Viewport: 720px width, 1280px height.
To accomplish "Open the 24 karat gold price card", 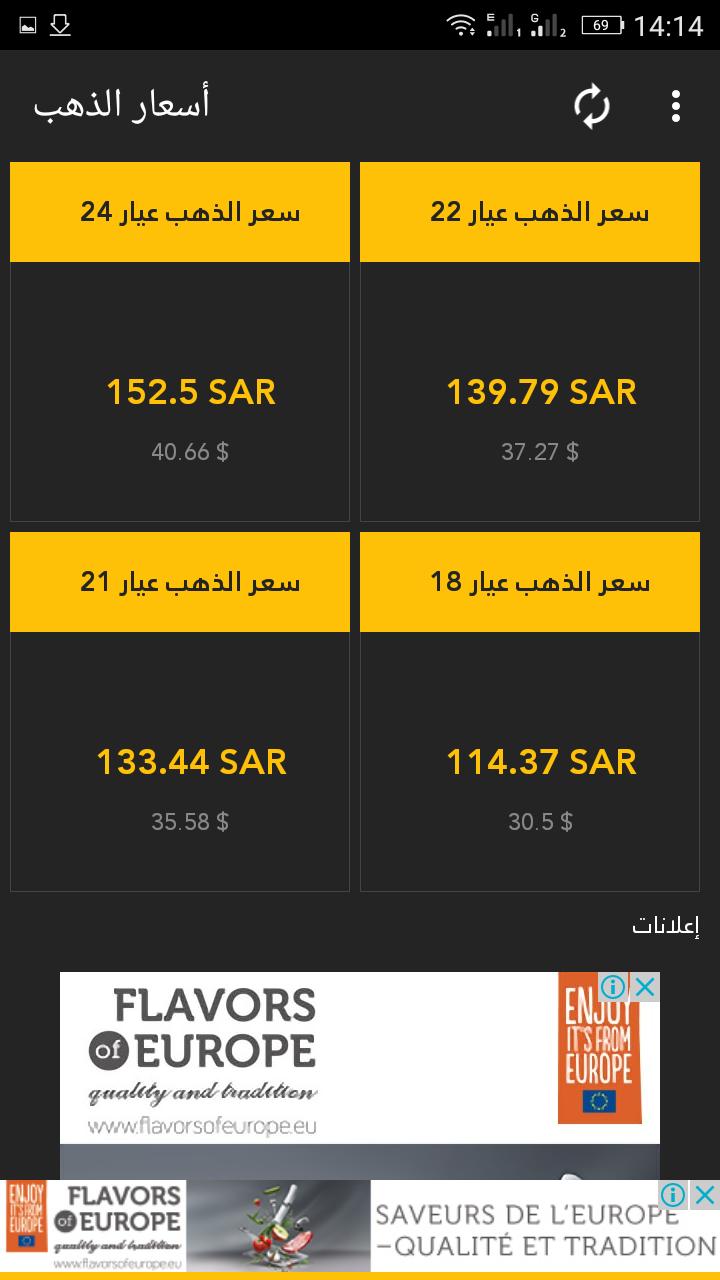I will pyautogui.click(x=180, y=342).
